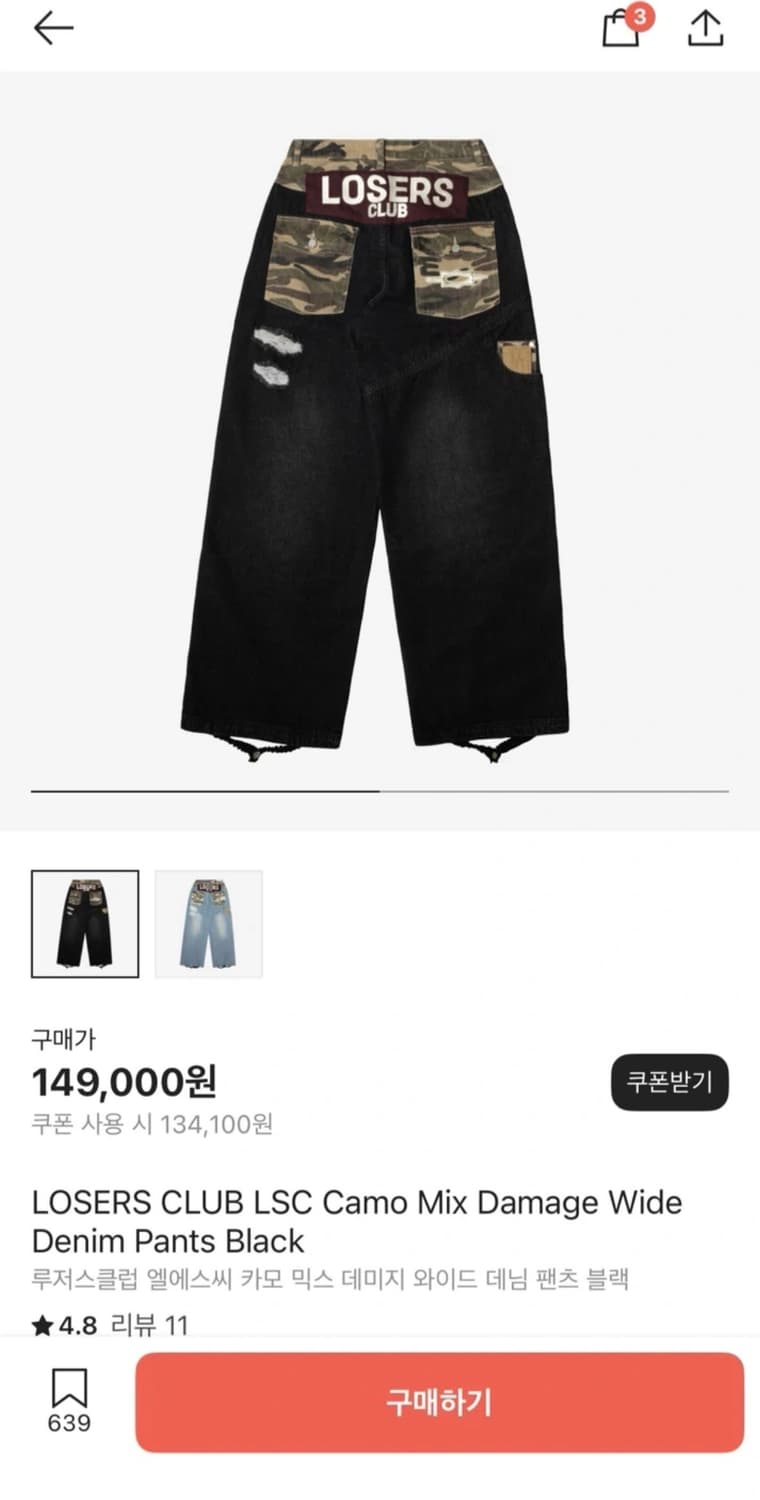Tap the 구매하기 purchase button
This screenshot has height=1500, width=760.
tap(439, 1402)
